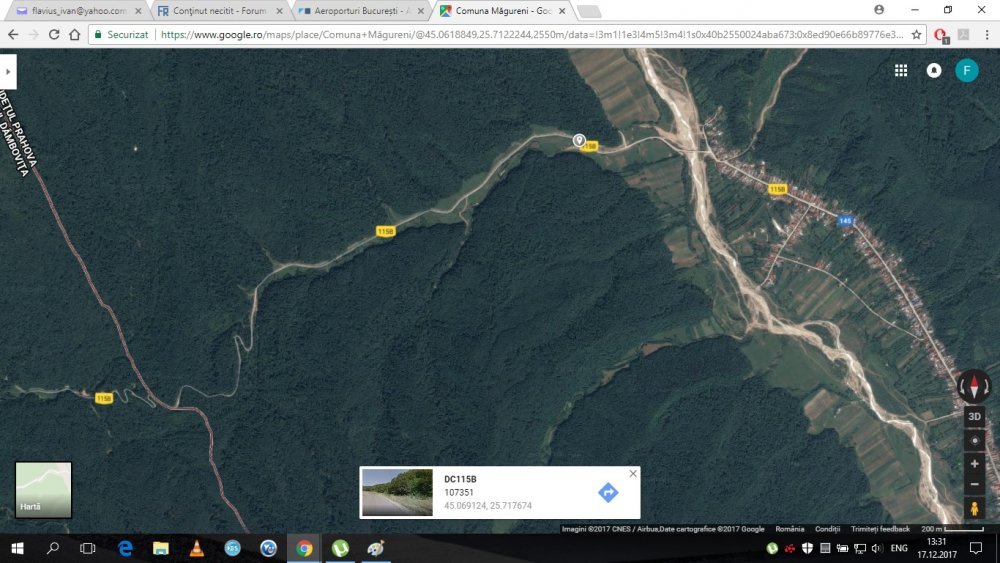Close the DC115B info card
The width and height of the screenshot is (1000, 563).
(x=633, y=474)
